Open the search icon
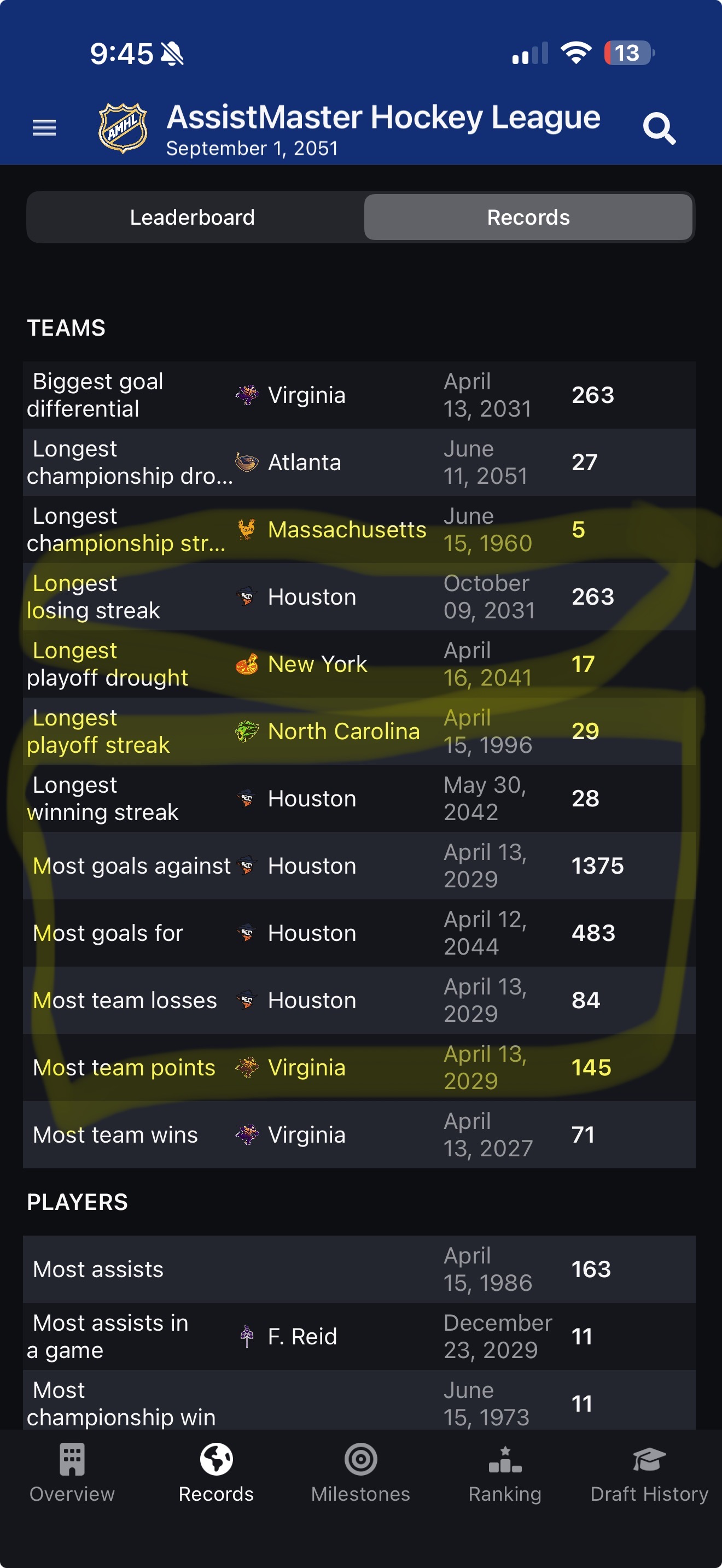722x1568 pixels. click(x=659, y=128)
